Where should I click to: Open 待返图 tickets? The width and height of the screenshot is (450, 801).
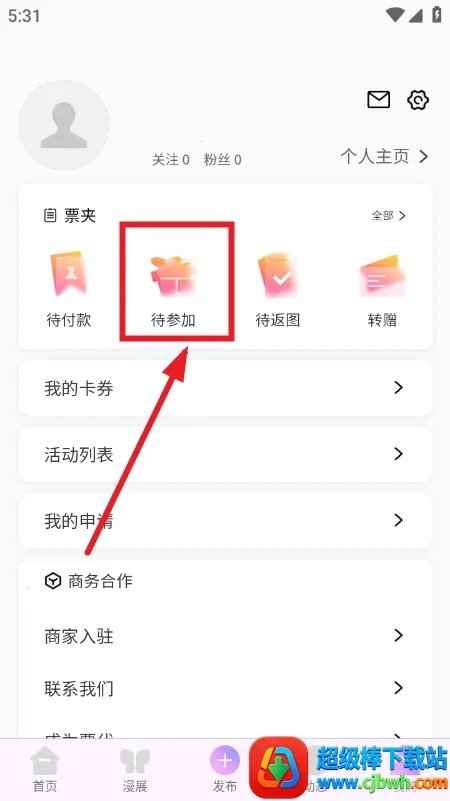(277, 289)
